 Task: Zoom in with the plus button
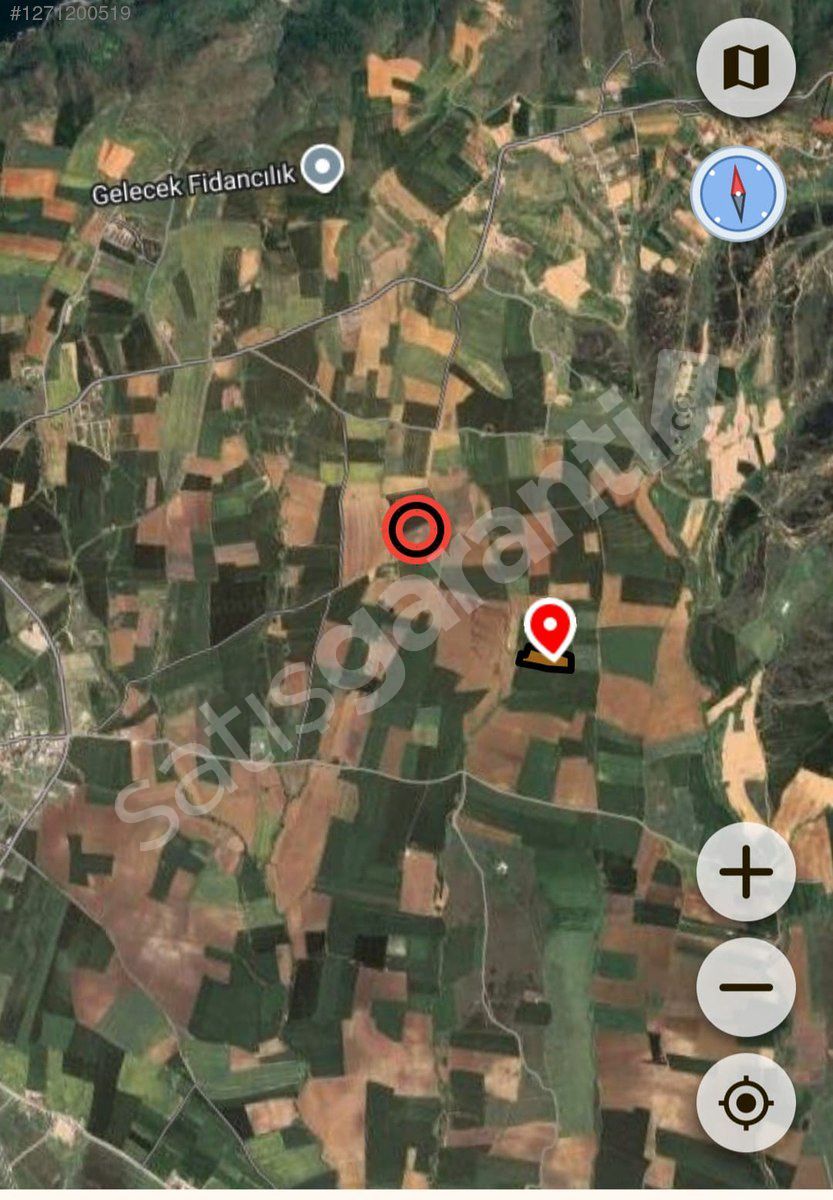point(746,872)
